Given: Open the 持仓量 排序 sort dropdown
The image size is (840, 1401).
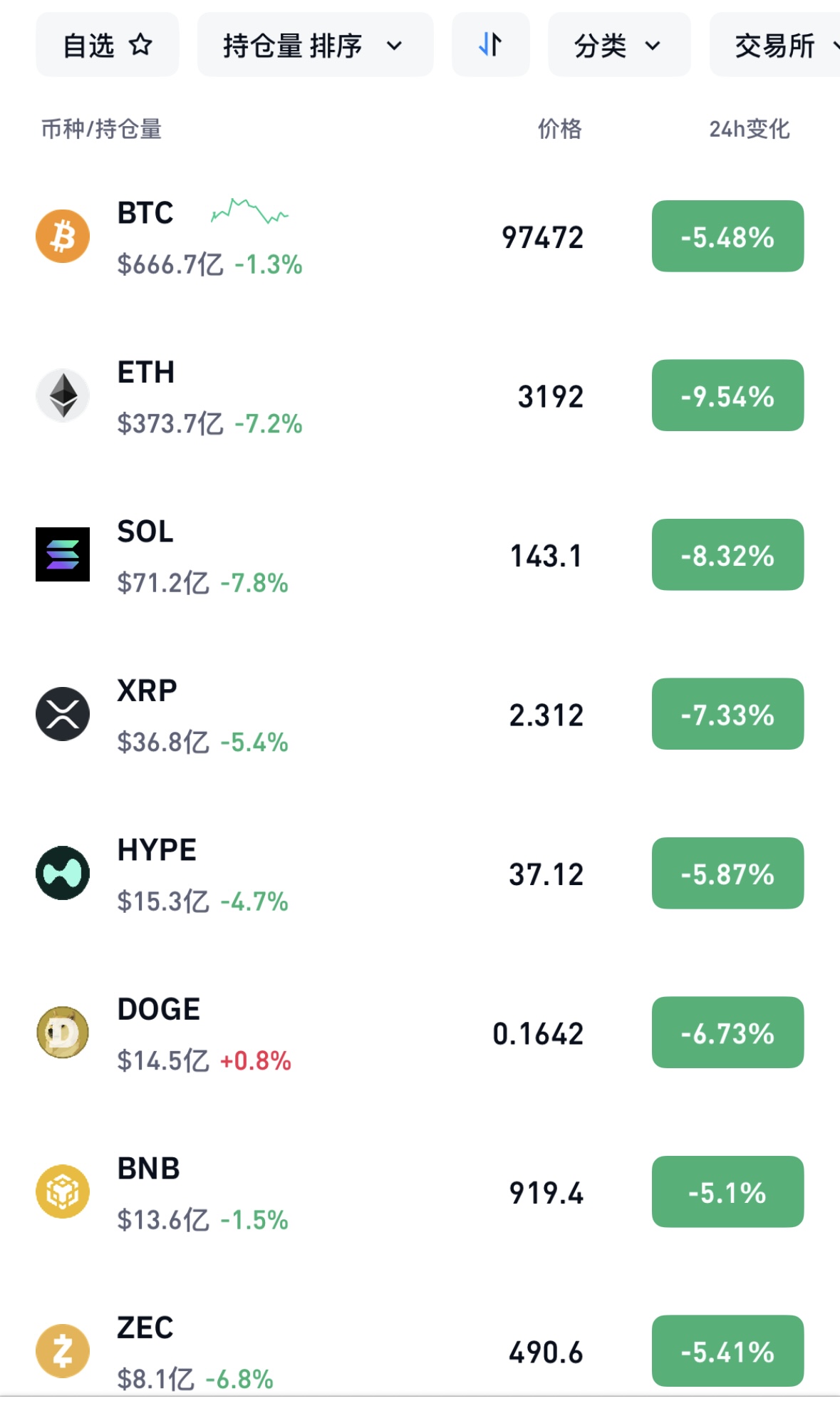Looking at the screenshot, I should click(x=314, y=45).
